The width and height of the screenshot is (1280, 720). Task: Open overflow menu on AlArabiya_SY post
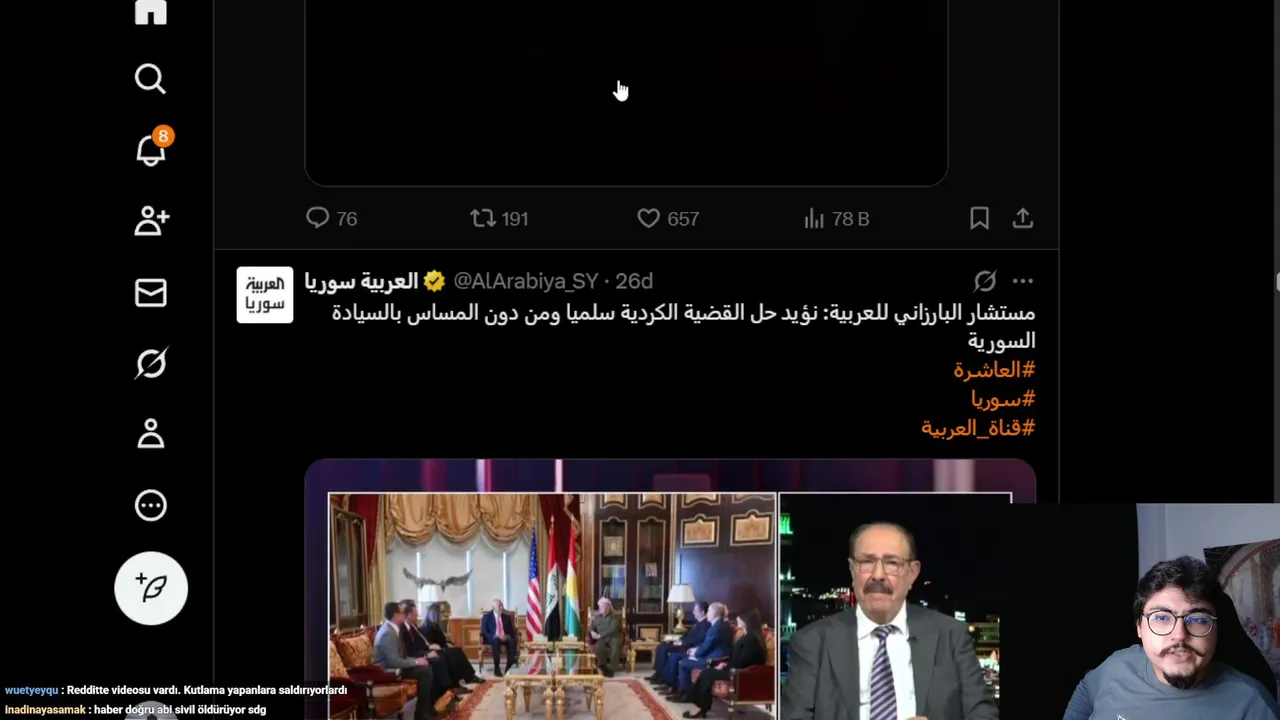pos(1022,281)
